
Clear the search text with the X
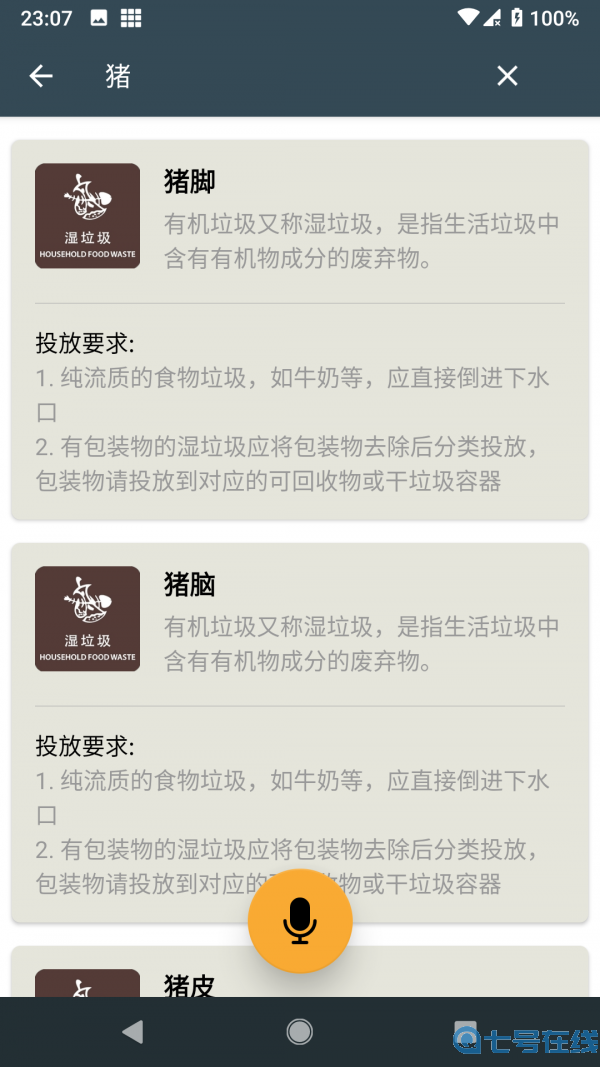507,76
